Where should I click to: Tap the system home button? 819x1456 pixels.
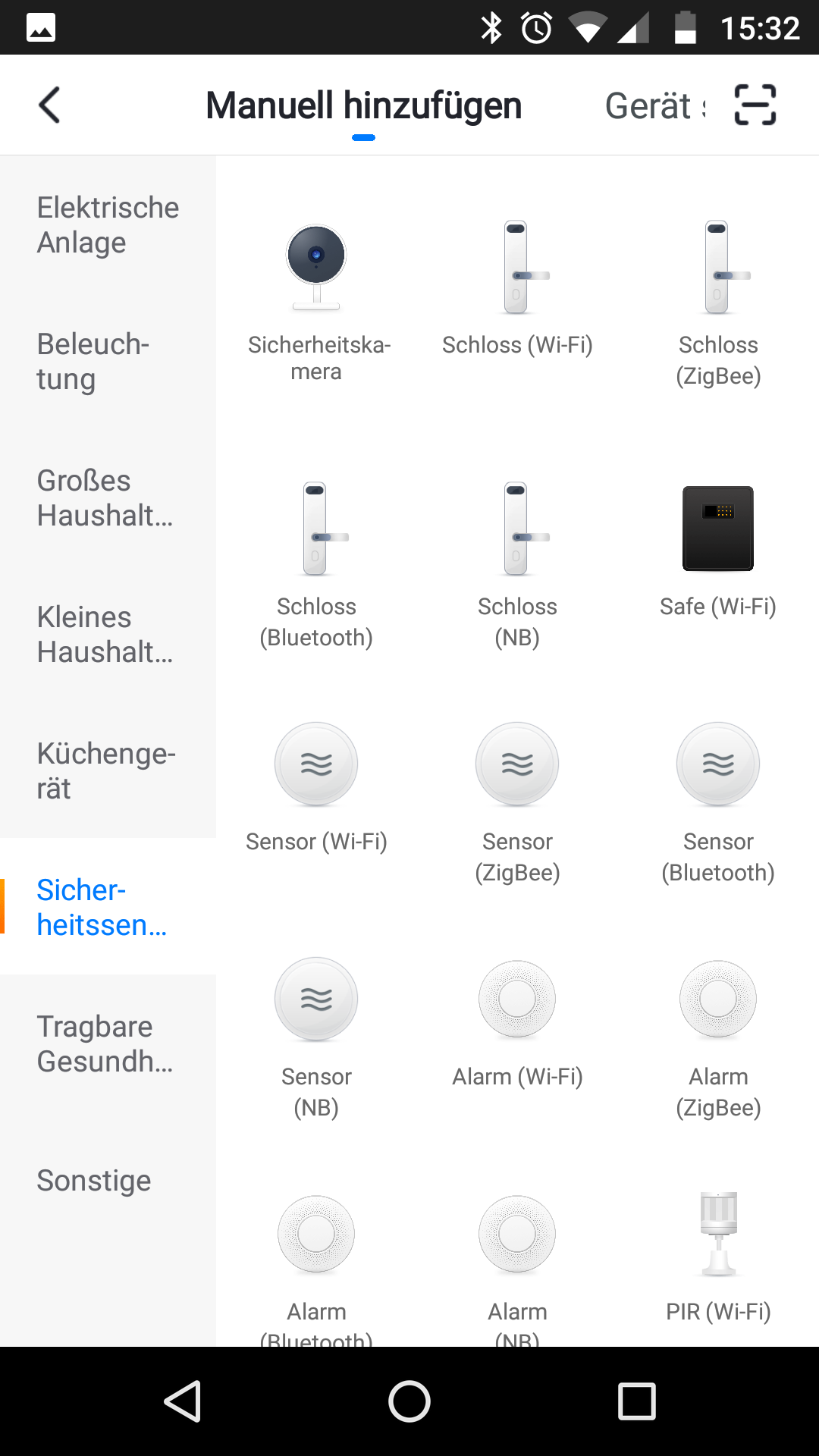click(x=409, y=1401)
